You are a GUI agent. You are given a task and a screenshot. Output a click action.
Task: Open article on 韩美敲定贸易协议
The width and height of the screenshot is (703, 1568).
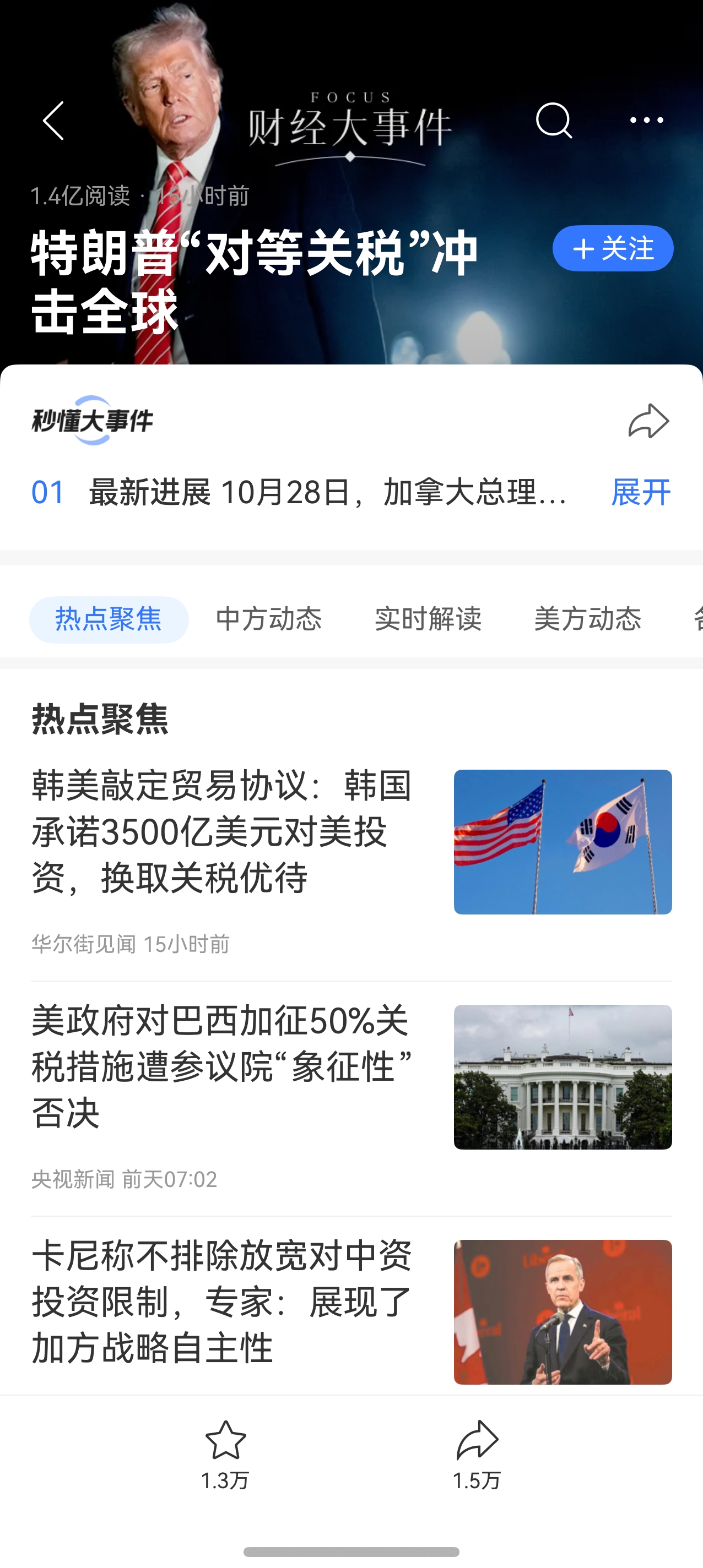(x=223, y=831)
